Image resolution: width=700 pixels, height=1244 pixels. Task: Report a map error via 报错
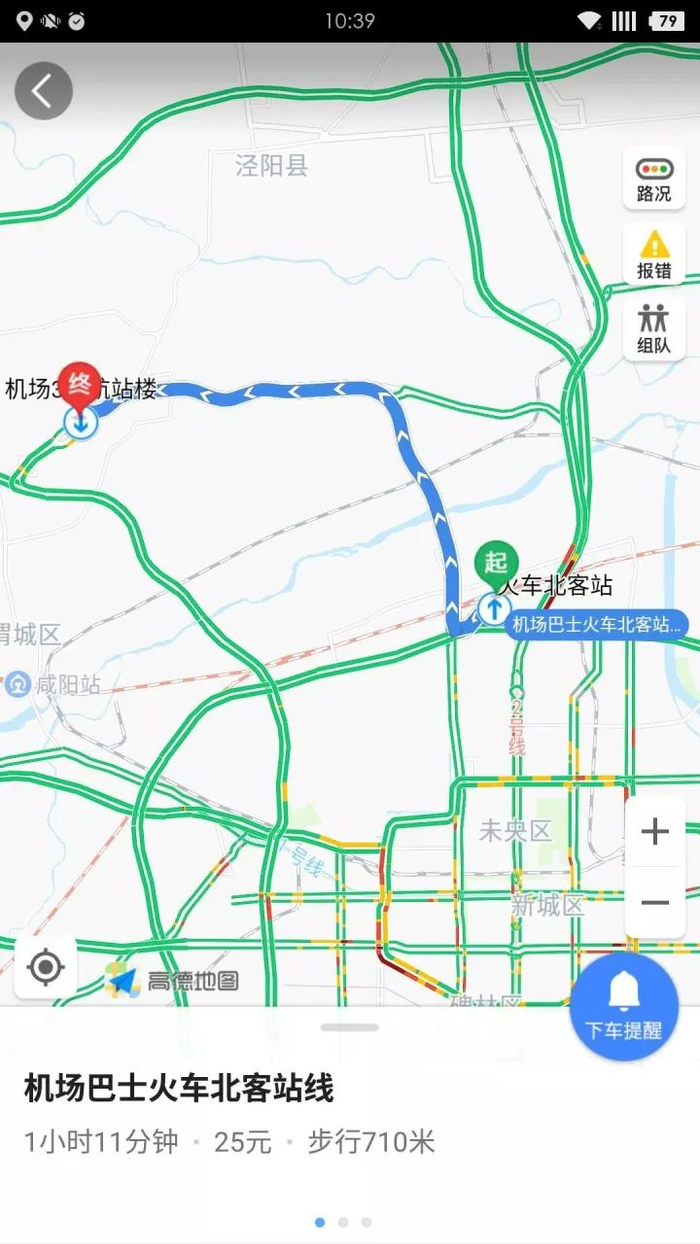point(654,255)
